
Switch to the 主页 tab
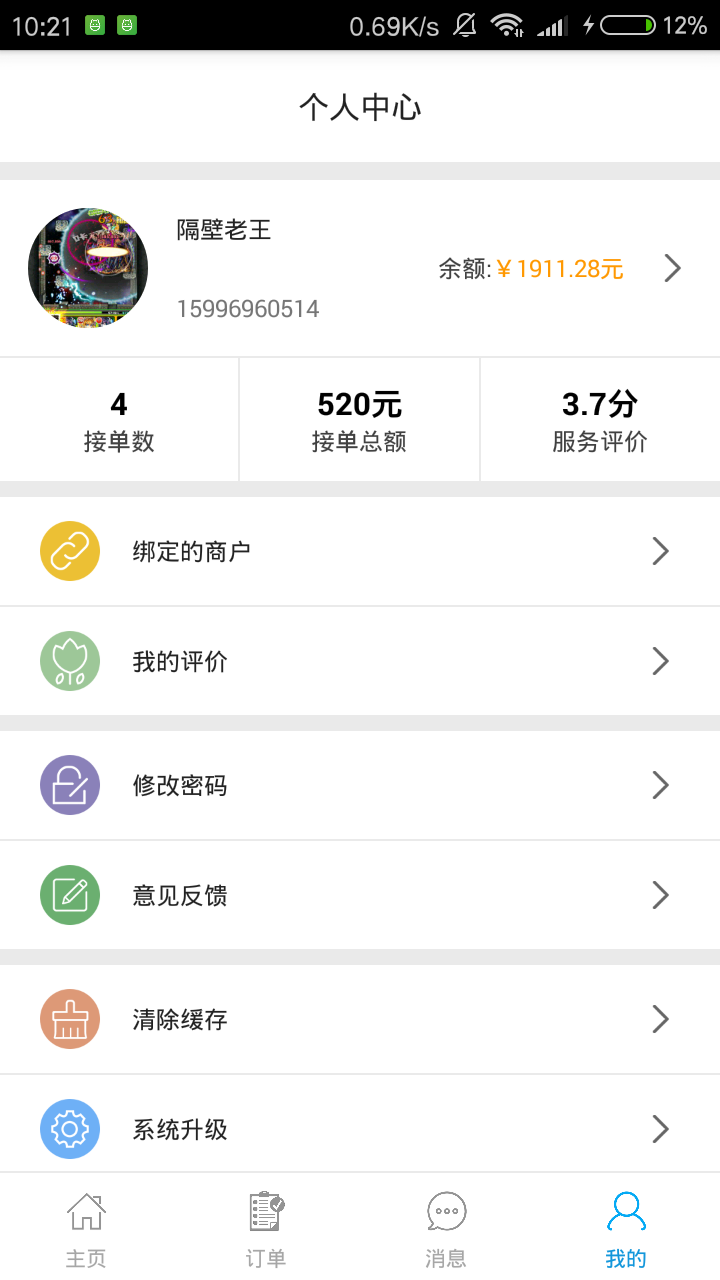pos(86,1228)
